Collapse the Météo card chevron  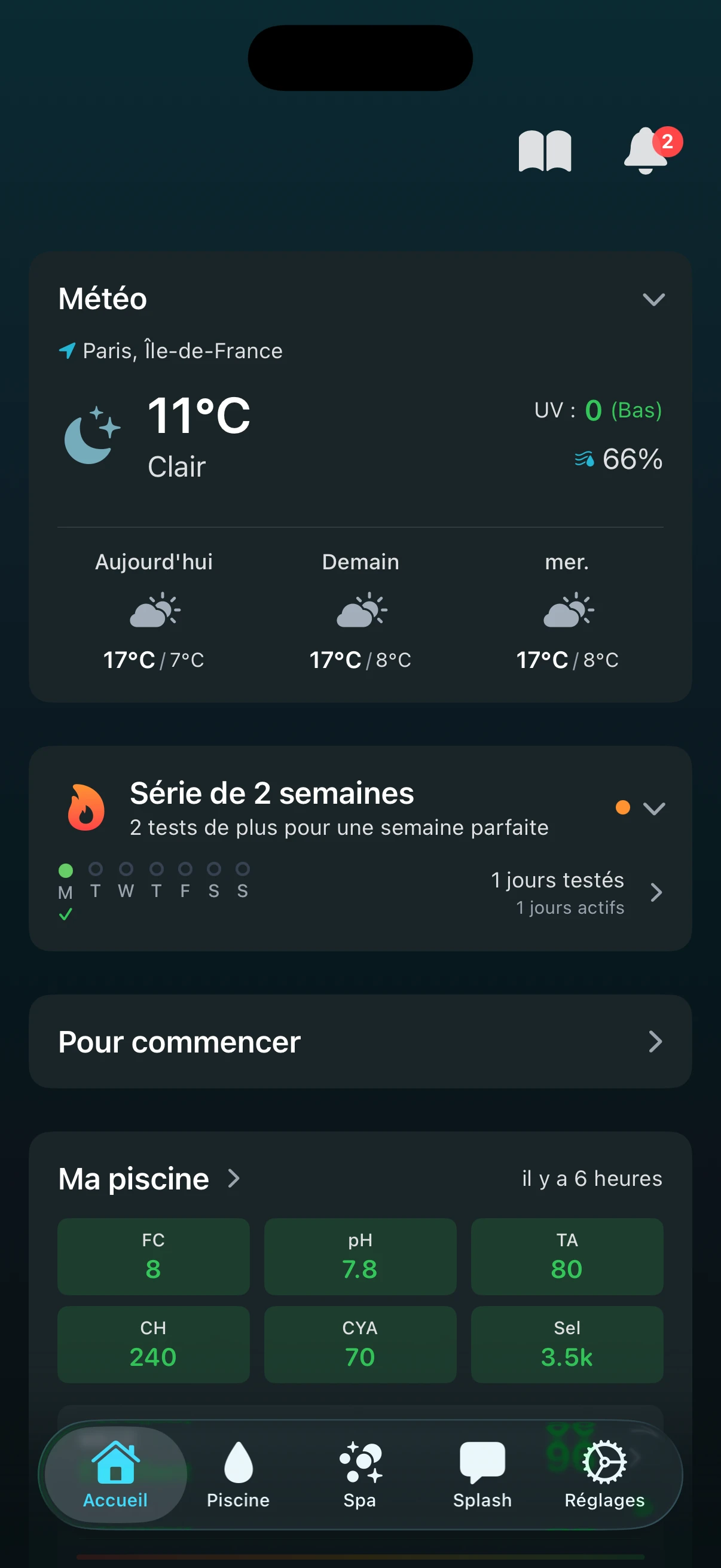coord(653,300)
